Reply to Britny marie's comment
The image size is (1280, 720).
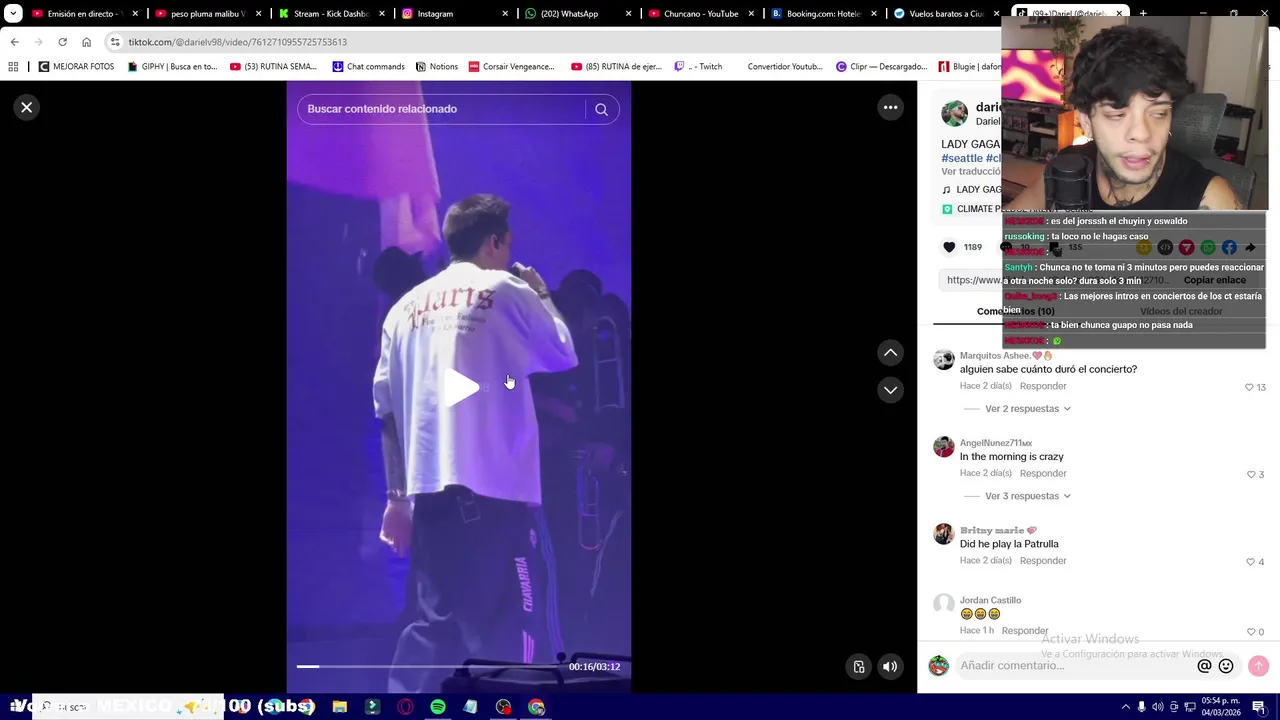[1043, 561]
